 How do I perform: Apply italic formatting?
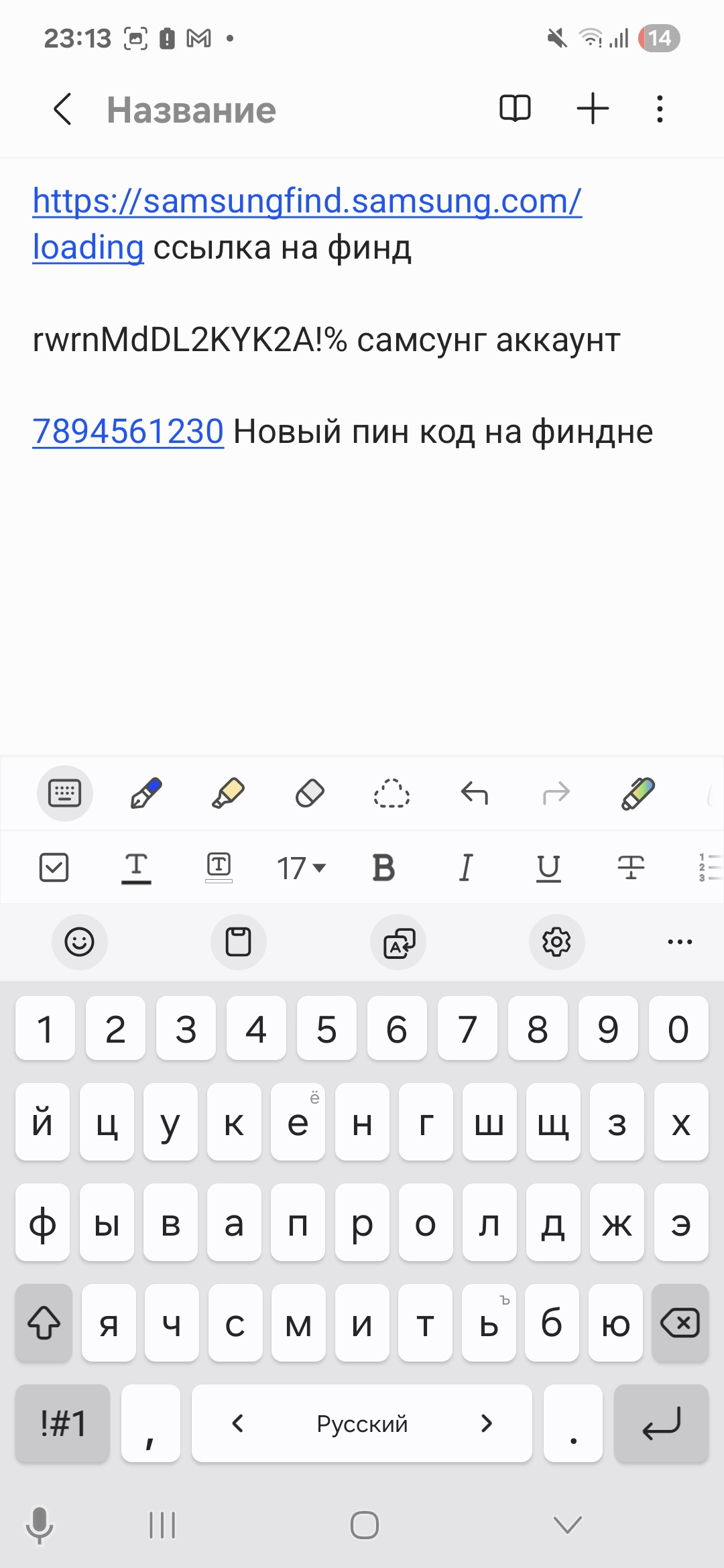tap(466, 868)
